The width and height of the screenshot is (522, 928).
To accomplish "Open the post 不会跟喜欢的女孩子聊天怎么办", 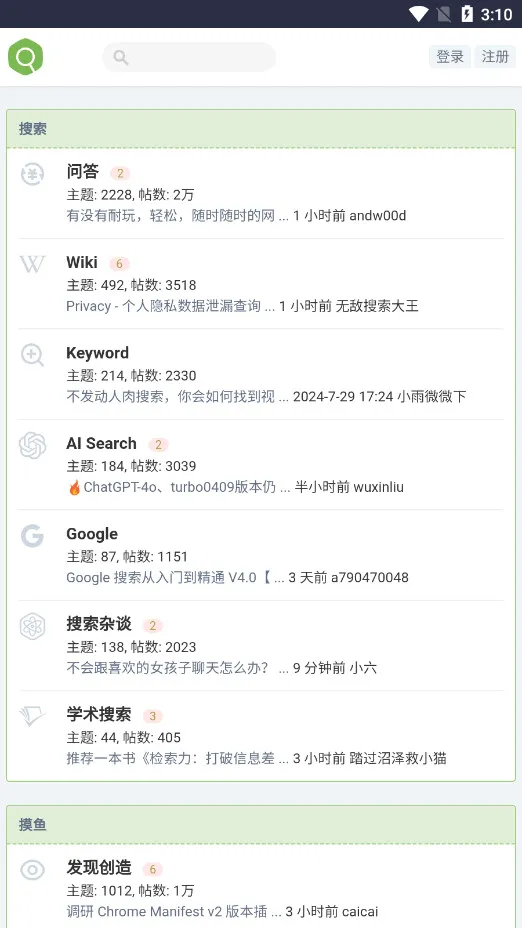I will coord(178,668).
